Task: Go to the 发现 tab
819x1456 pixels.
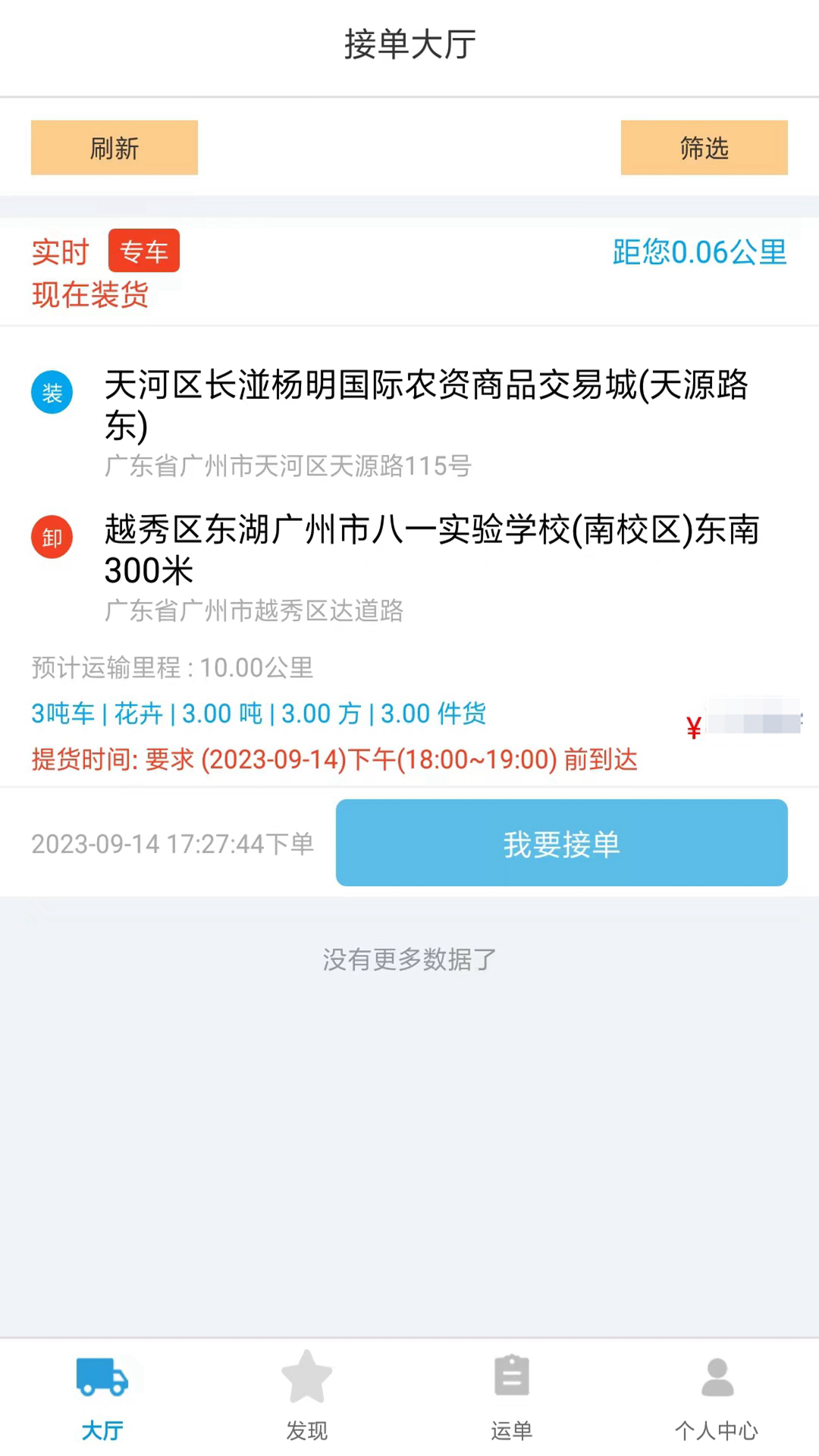Action: (x=307, y=1397)
